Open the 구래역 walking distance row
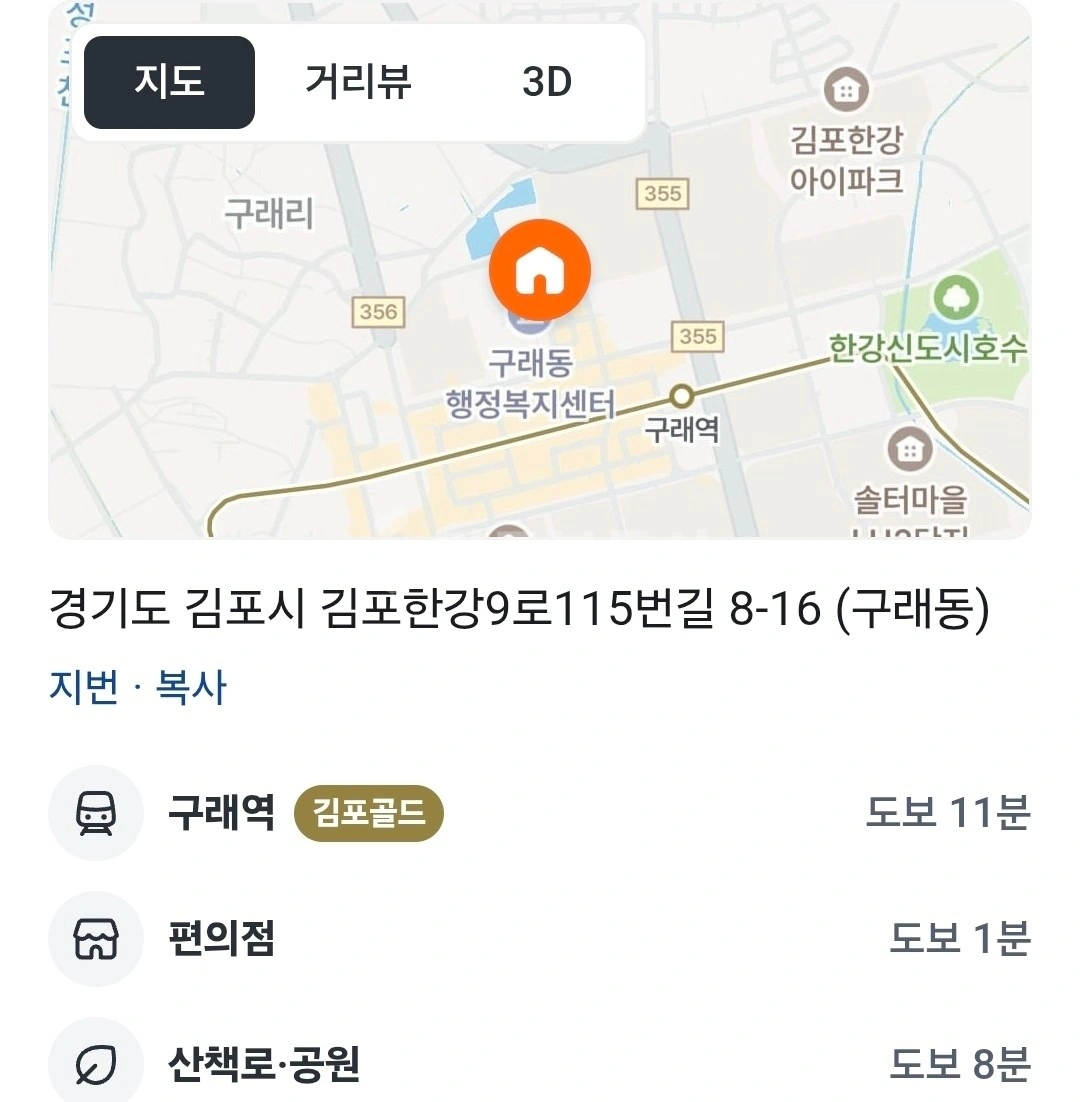The width and height of the screenshot is (1080, 1102). coord(540,813)
